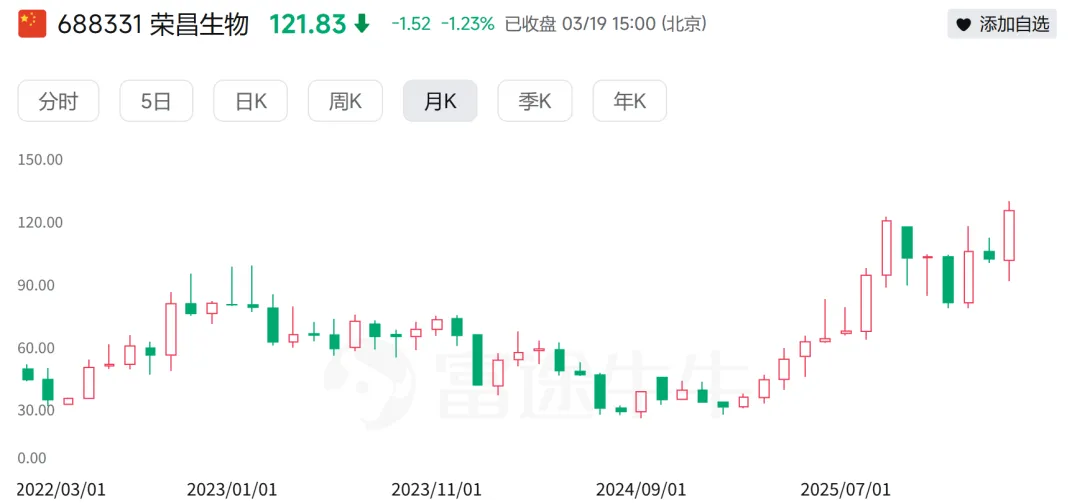
Task: Select the 5日 chart view
Action: pyautogui.click(x=155, y=101)
